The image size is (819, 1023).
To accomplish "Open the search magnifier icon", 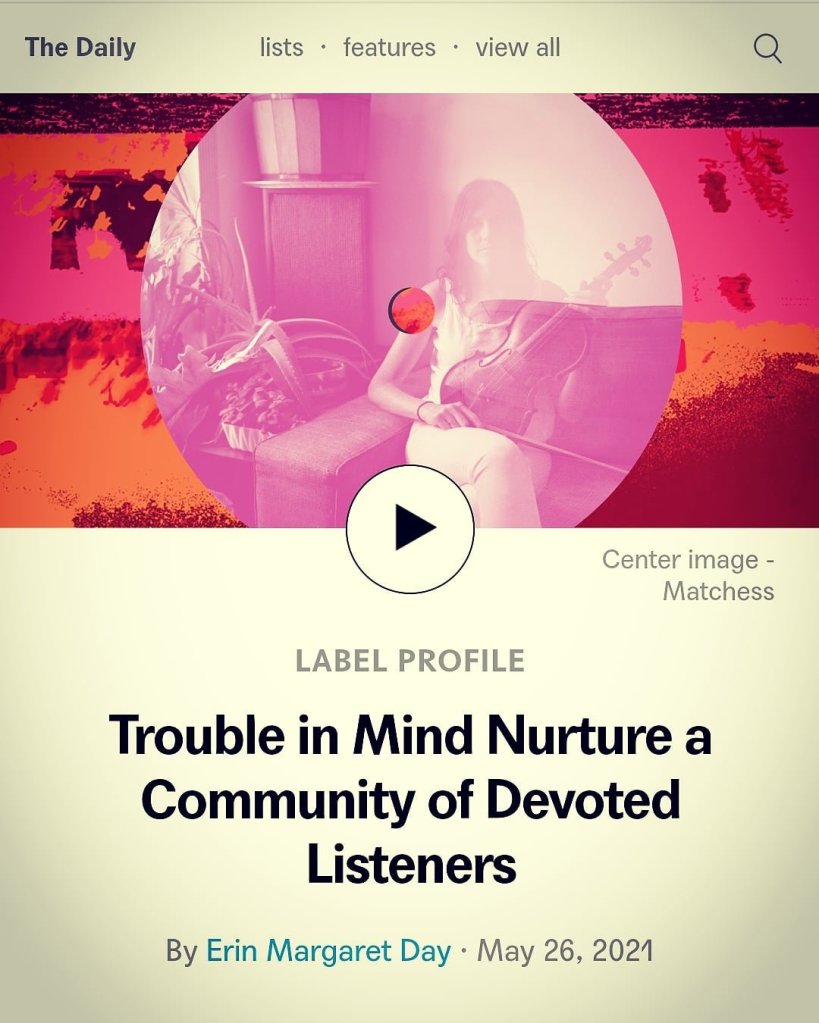I will pos(767,48).
